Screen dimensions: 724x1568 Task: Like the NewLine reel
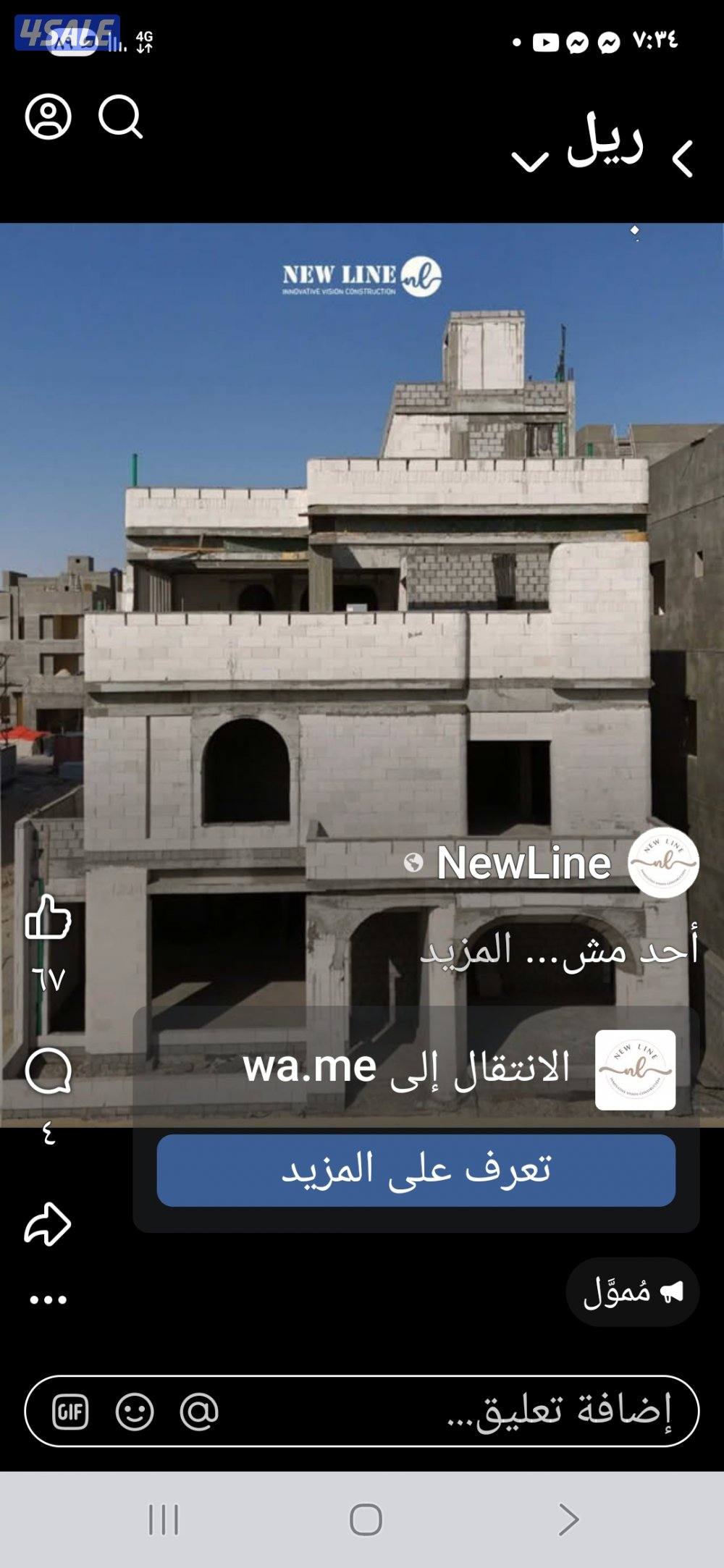48,917
